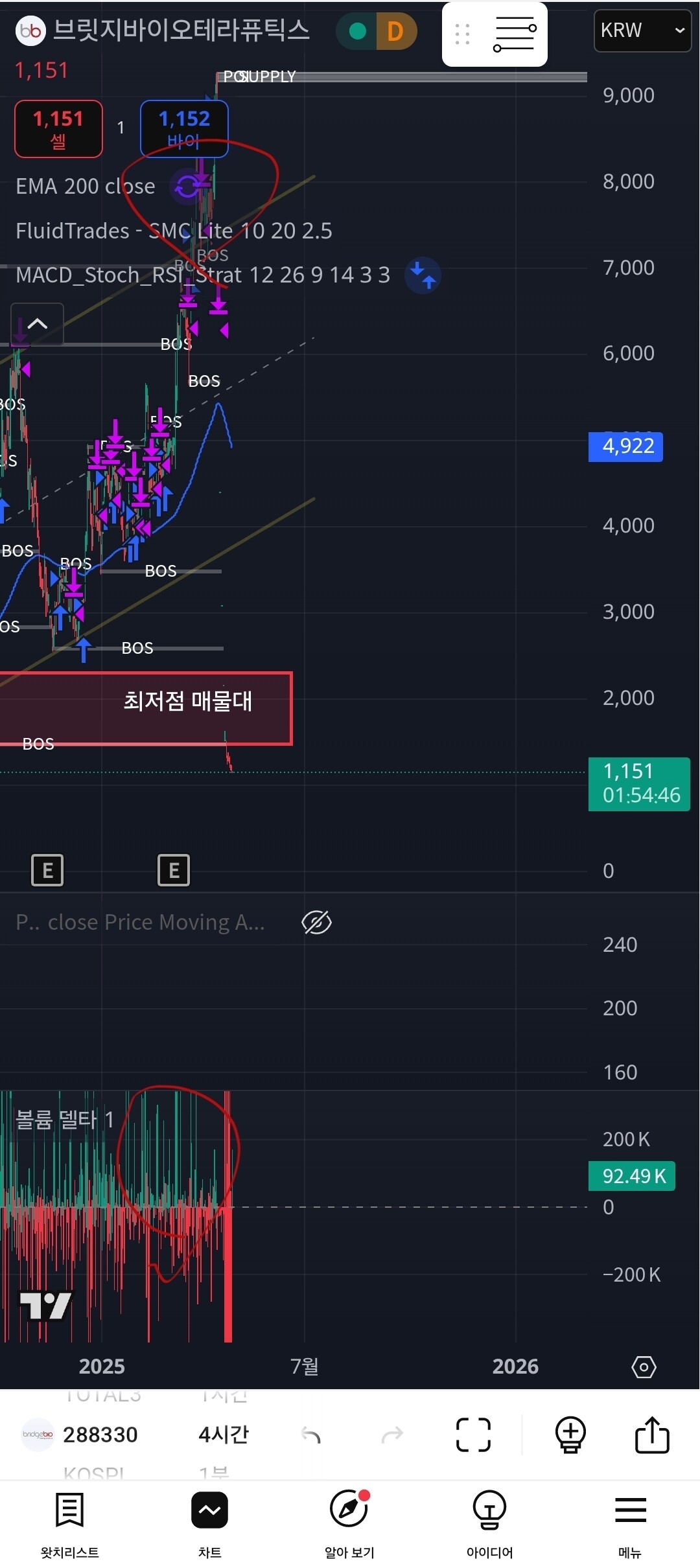Open the KRW currency dropdown
The image size is (700, 1568).
click(x=642, y=30)
